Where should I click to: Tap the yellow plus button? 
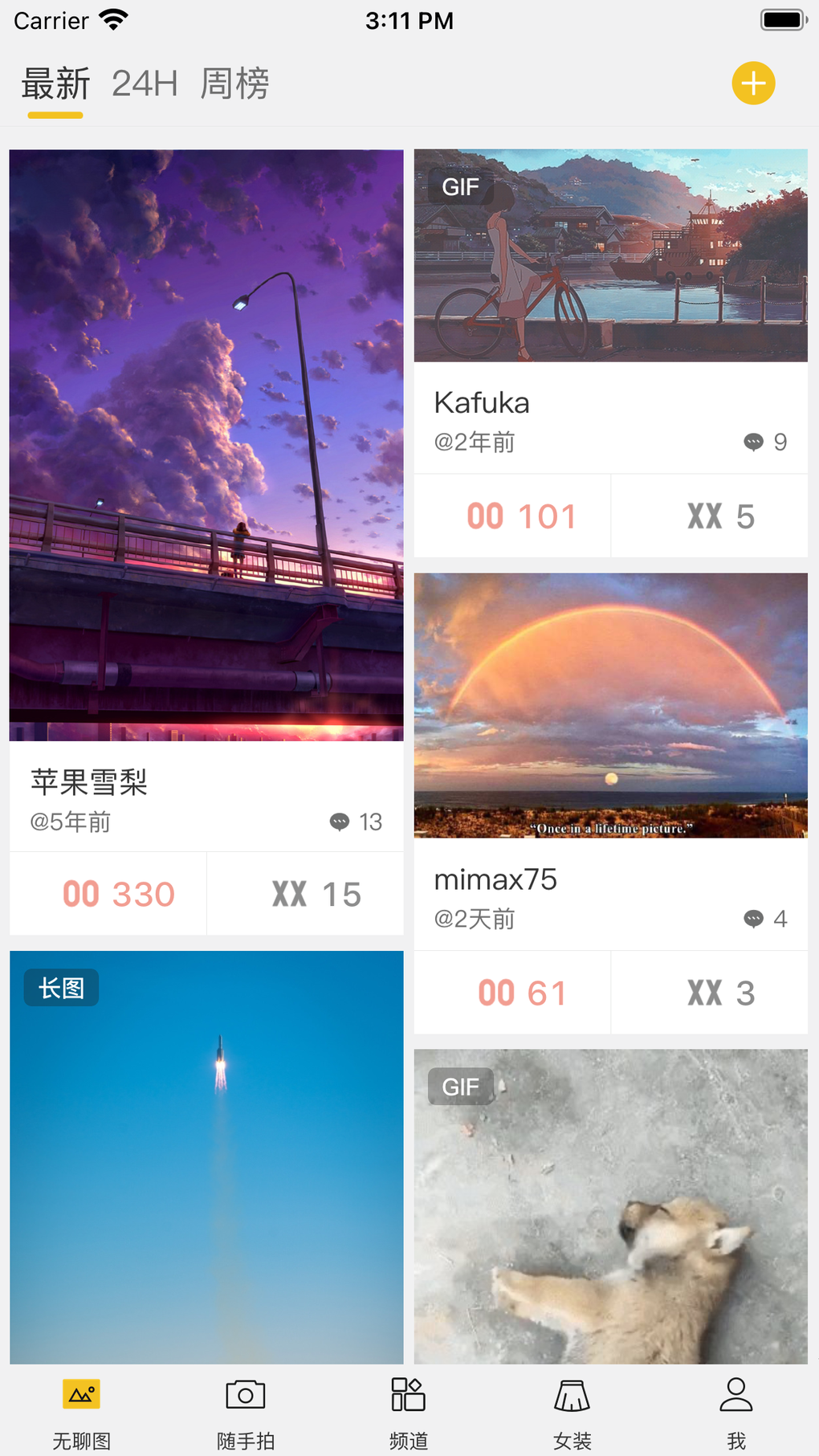(753, 84)
